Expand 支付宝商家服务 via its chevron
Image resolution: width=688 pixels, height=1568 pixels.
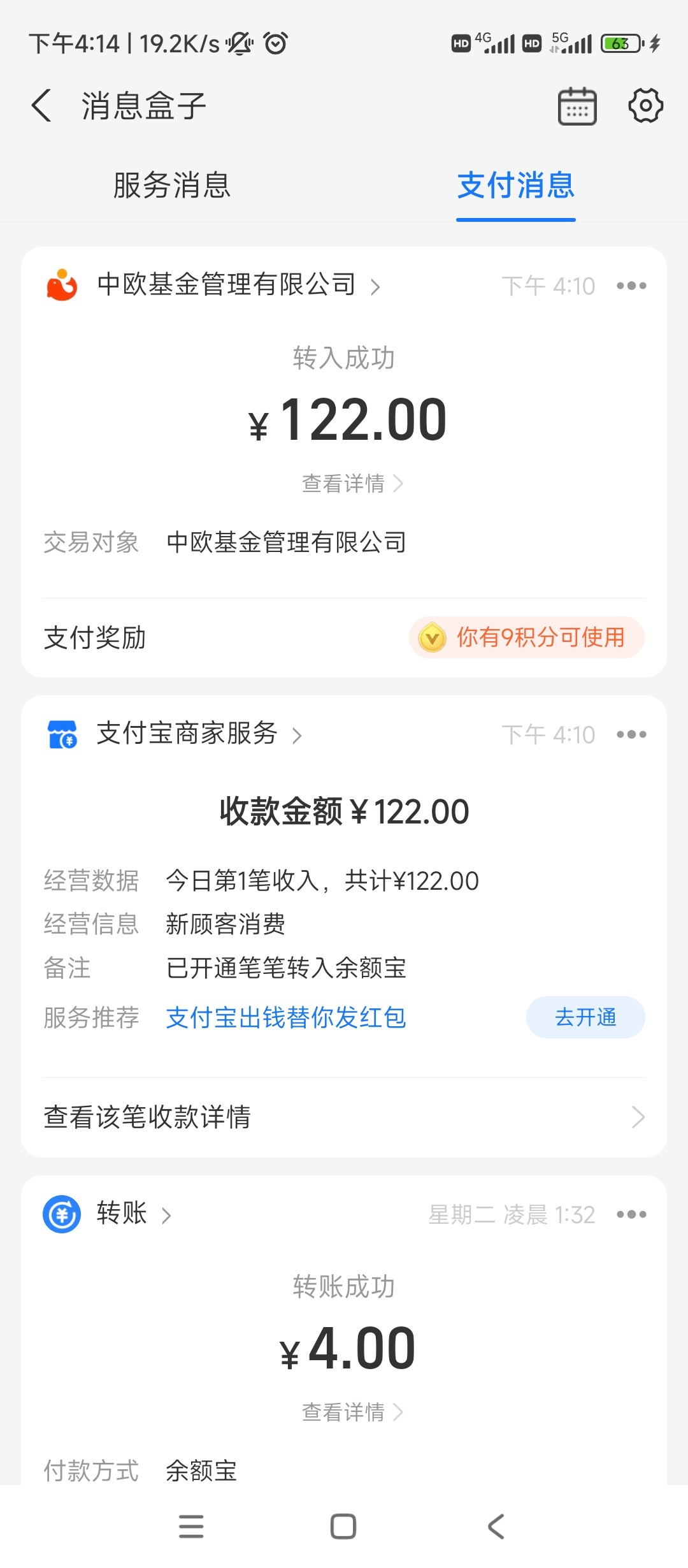pos(297,735)
